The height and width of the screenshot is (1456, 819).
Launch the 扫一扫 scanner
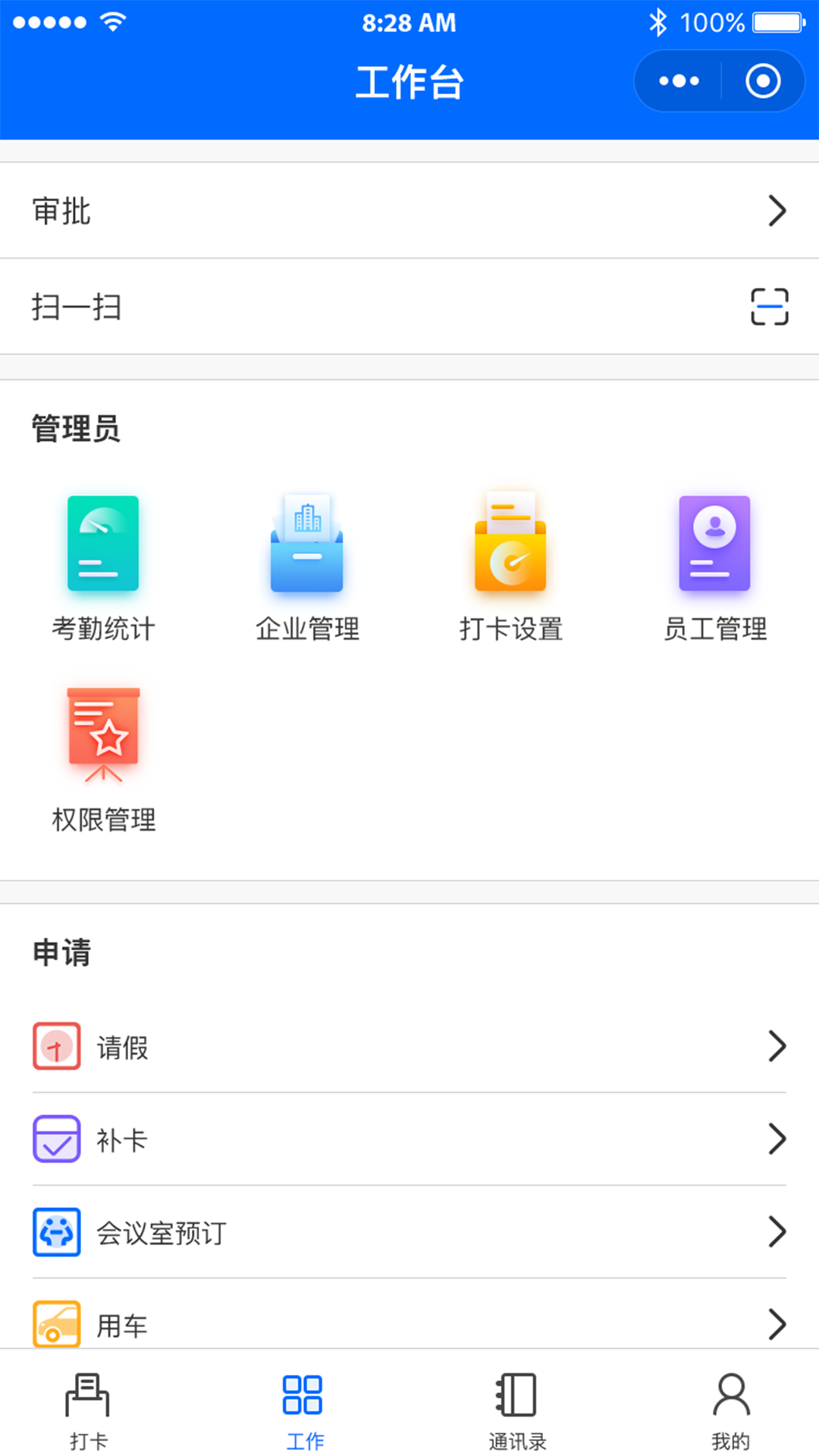409,306
